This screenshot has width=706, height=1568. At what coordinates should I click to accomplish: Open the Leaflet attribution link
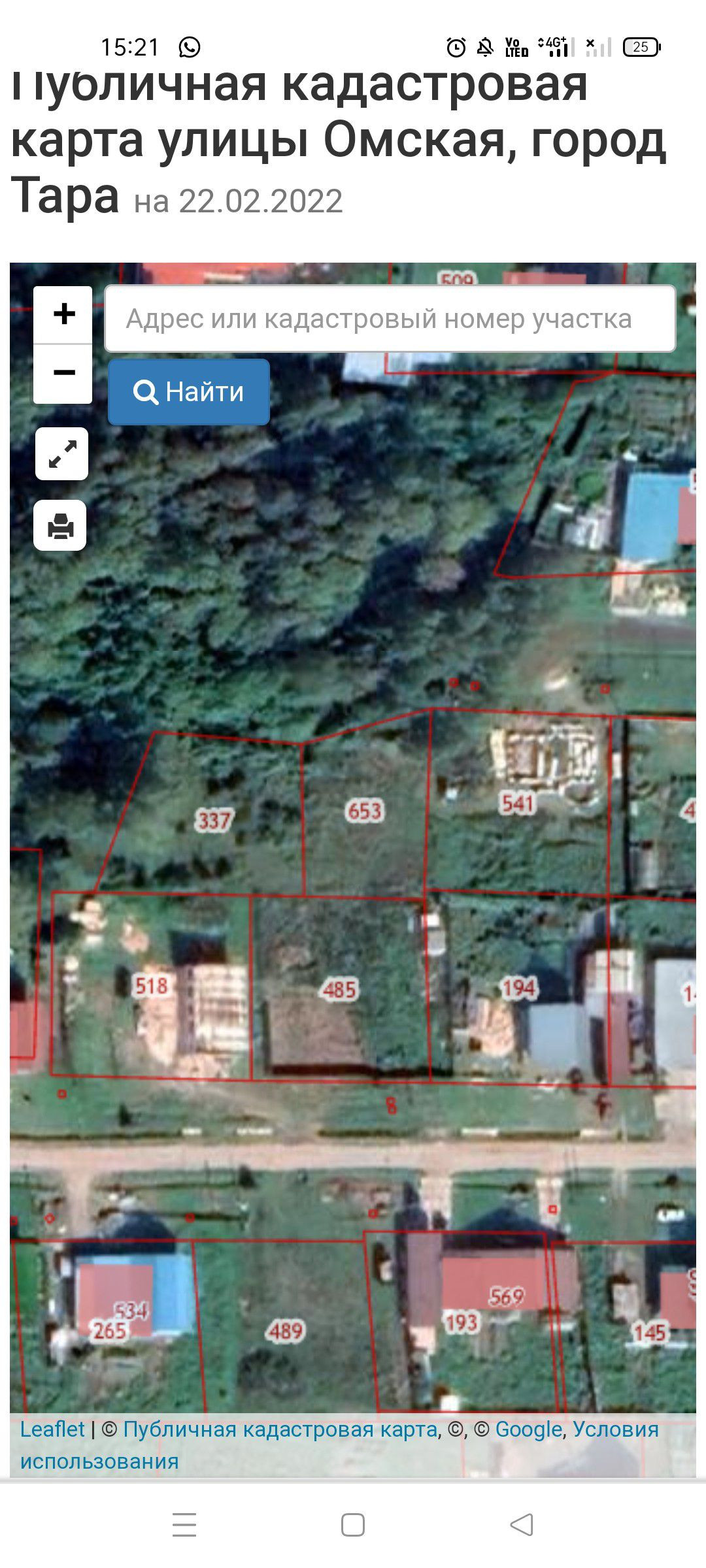tap(52, 1429)
